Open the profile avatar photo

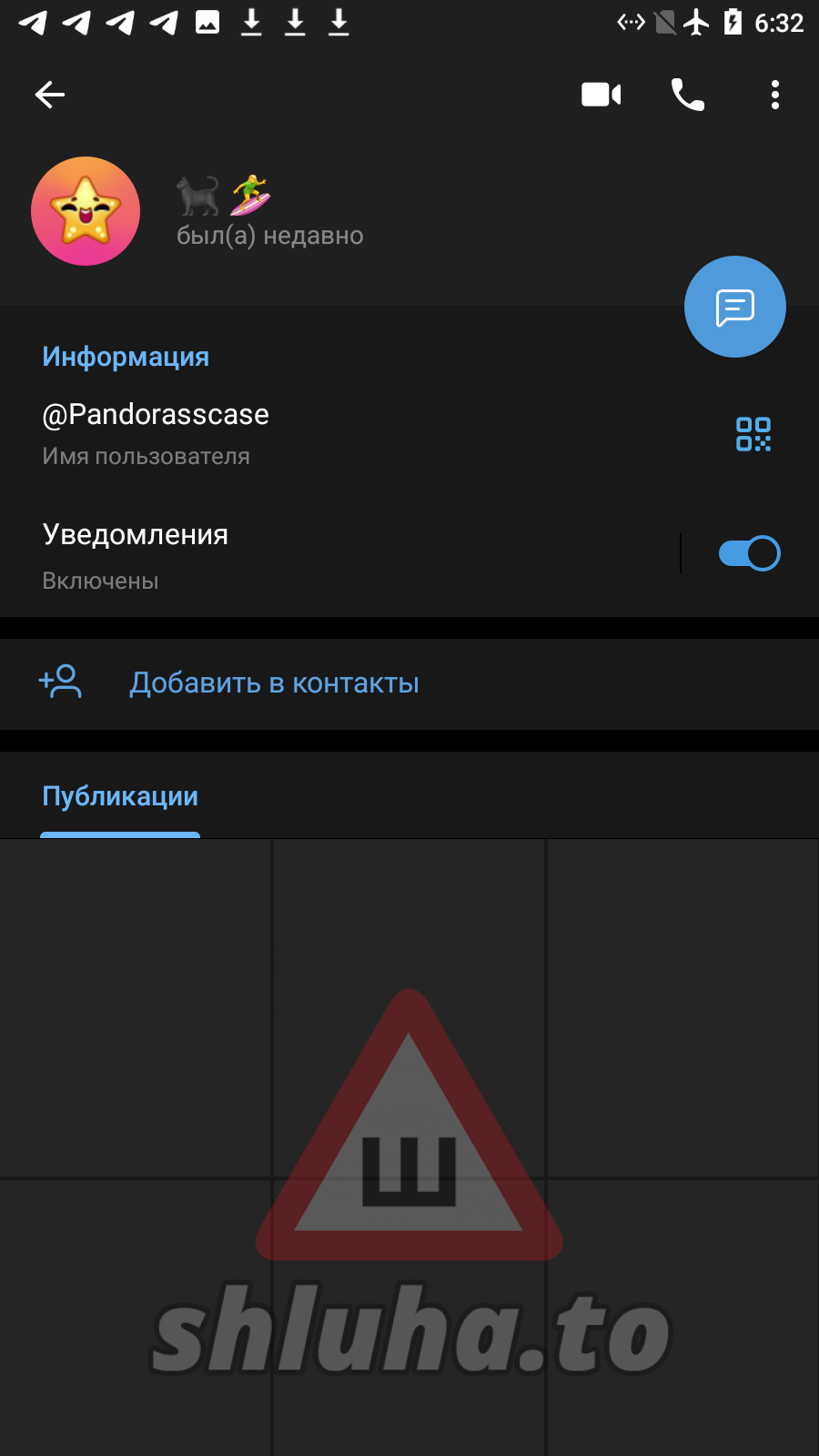coord(86,211)
